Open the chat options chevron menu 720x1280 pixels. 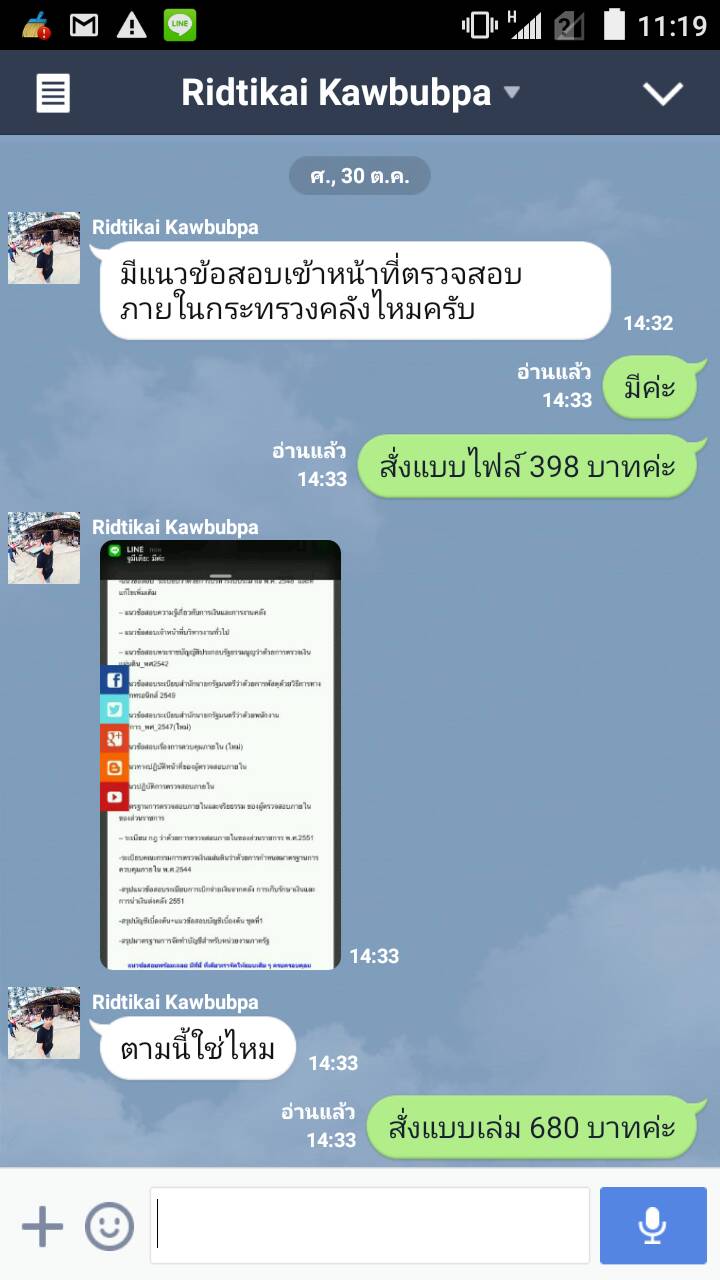pos(662,94)
